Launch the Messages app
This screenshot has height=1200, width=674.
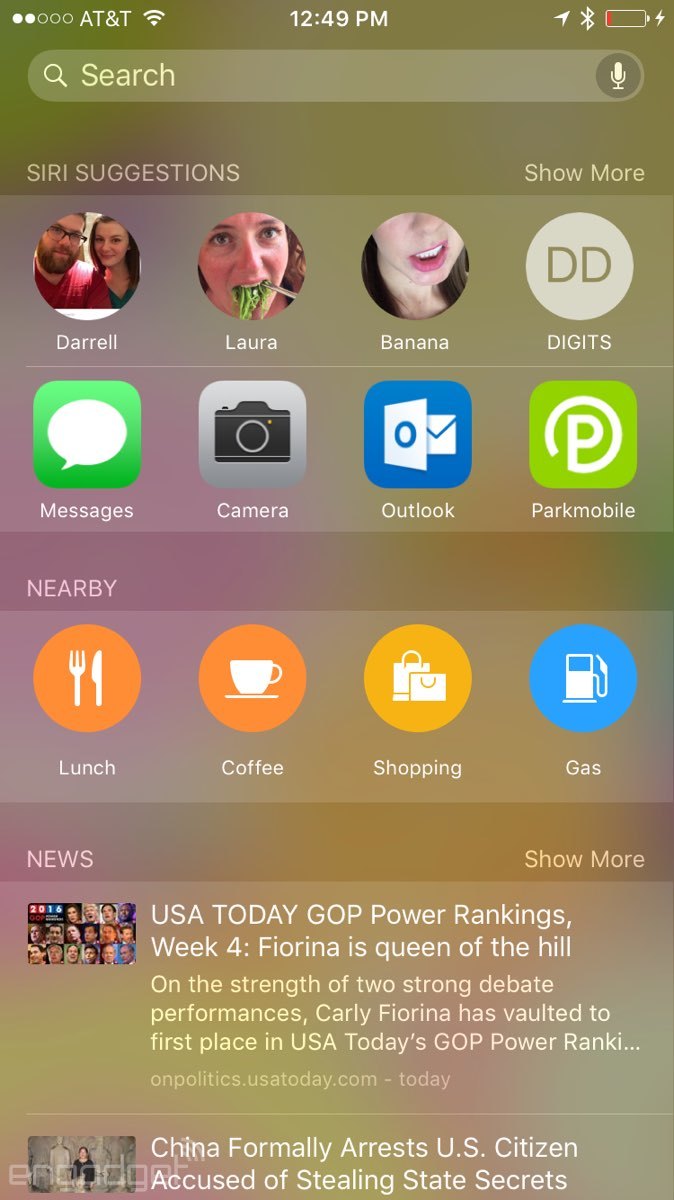point(87,434)
